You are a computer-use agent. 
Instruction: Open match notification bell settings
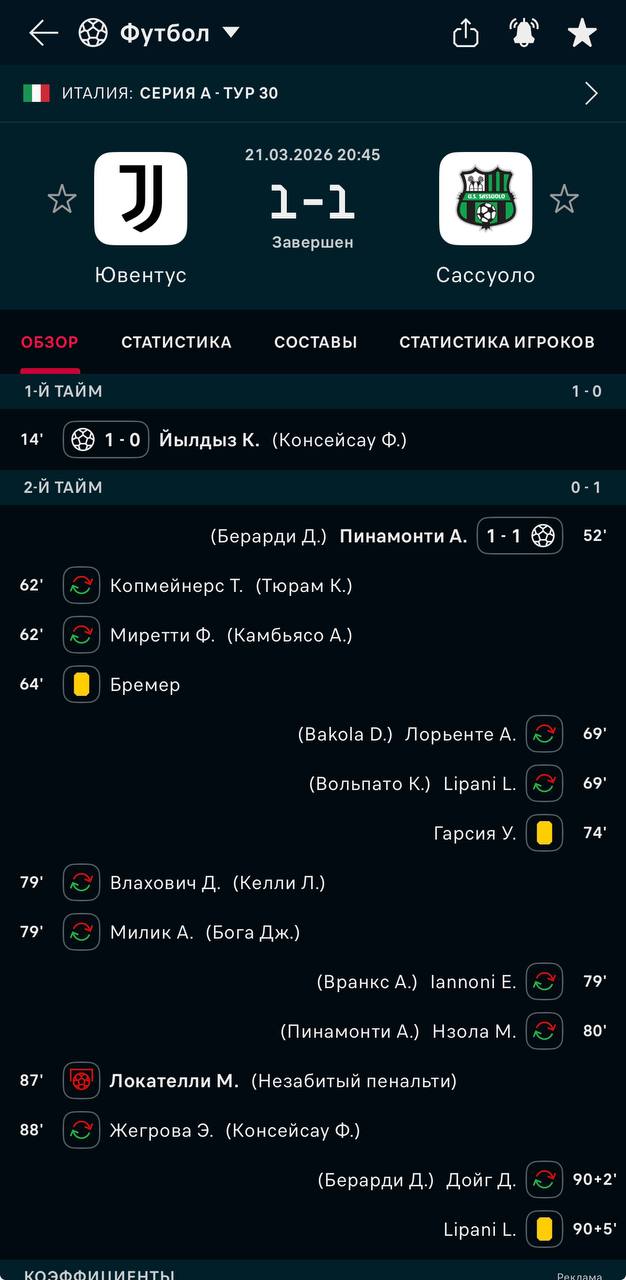point(523,33)
